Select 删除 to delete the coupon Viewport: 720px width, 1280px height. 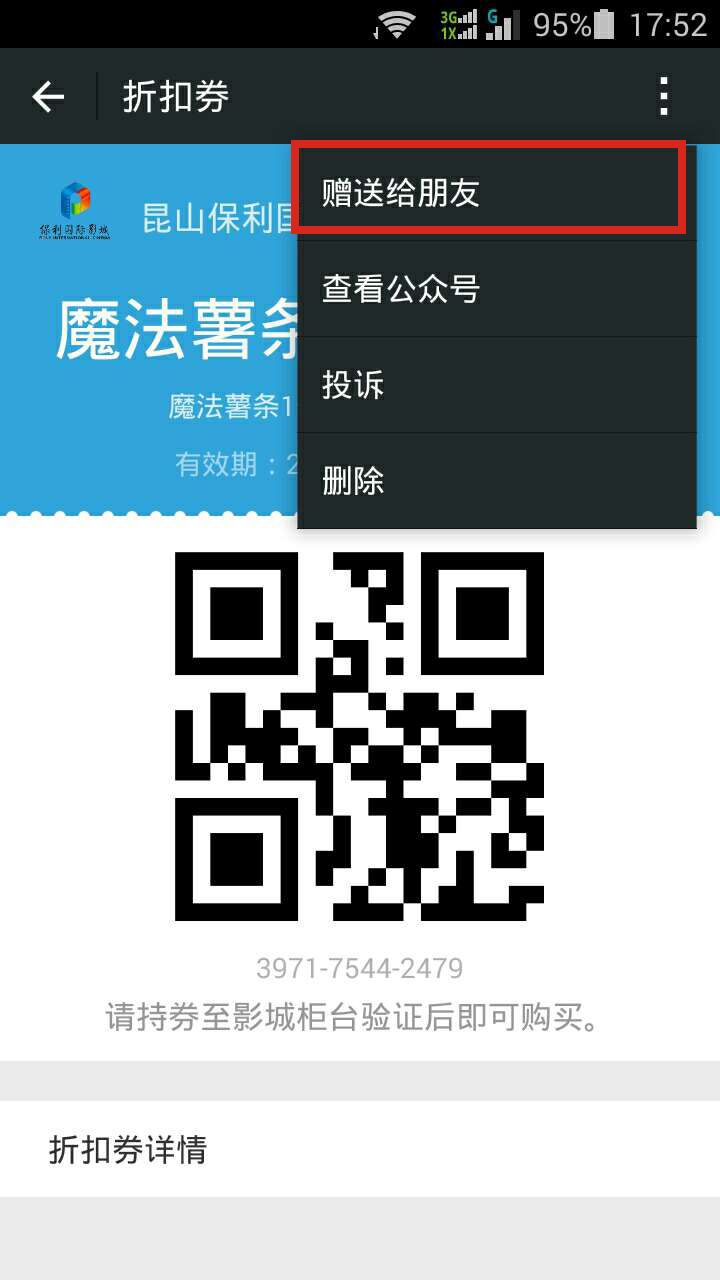pos(497,481)
